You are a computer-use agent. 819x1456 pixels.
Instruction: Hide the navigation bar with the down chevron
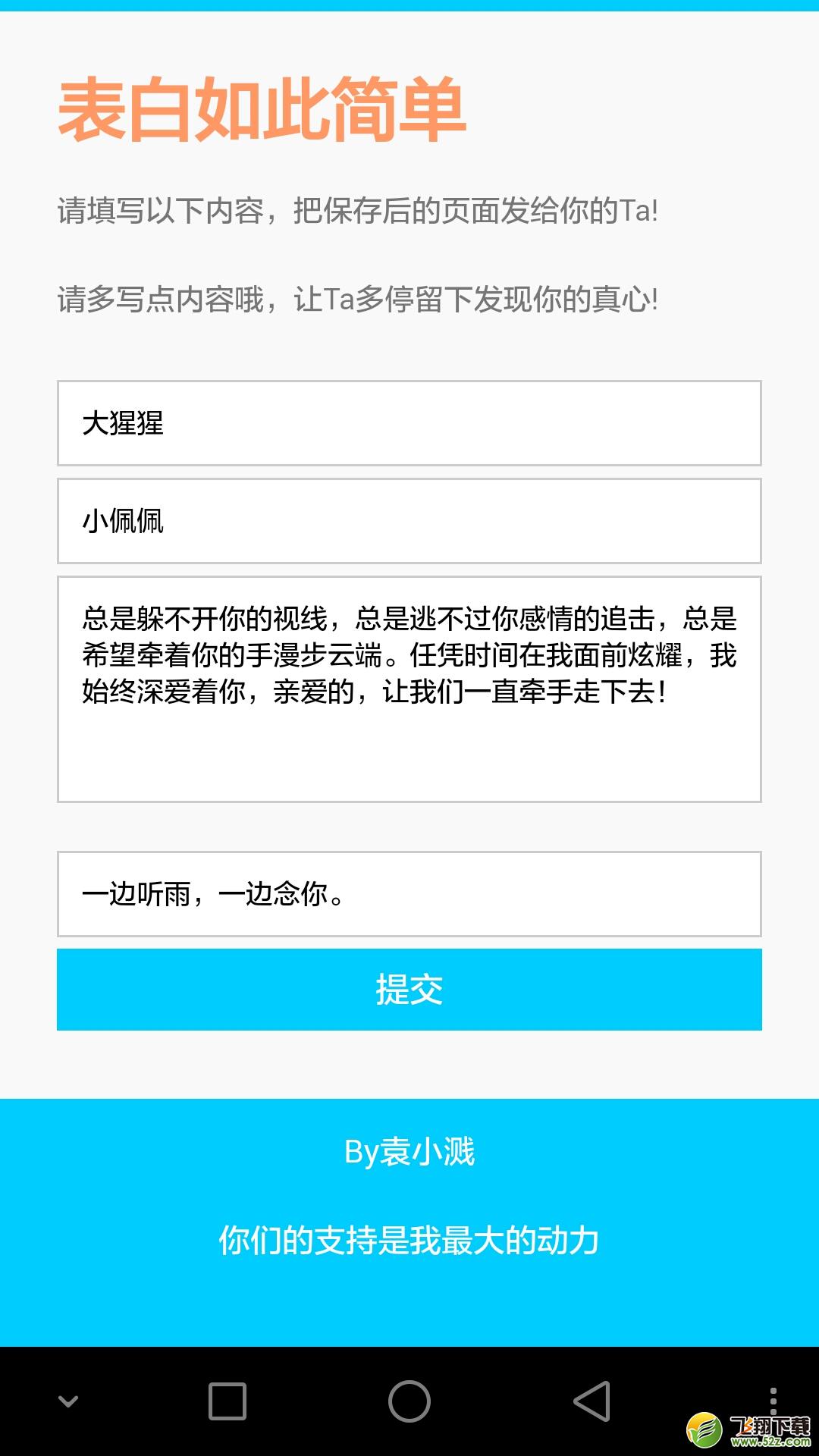[x=68, y=1401]
